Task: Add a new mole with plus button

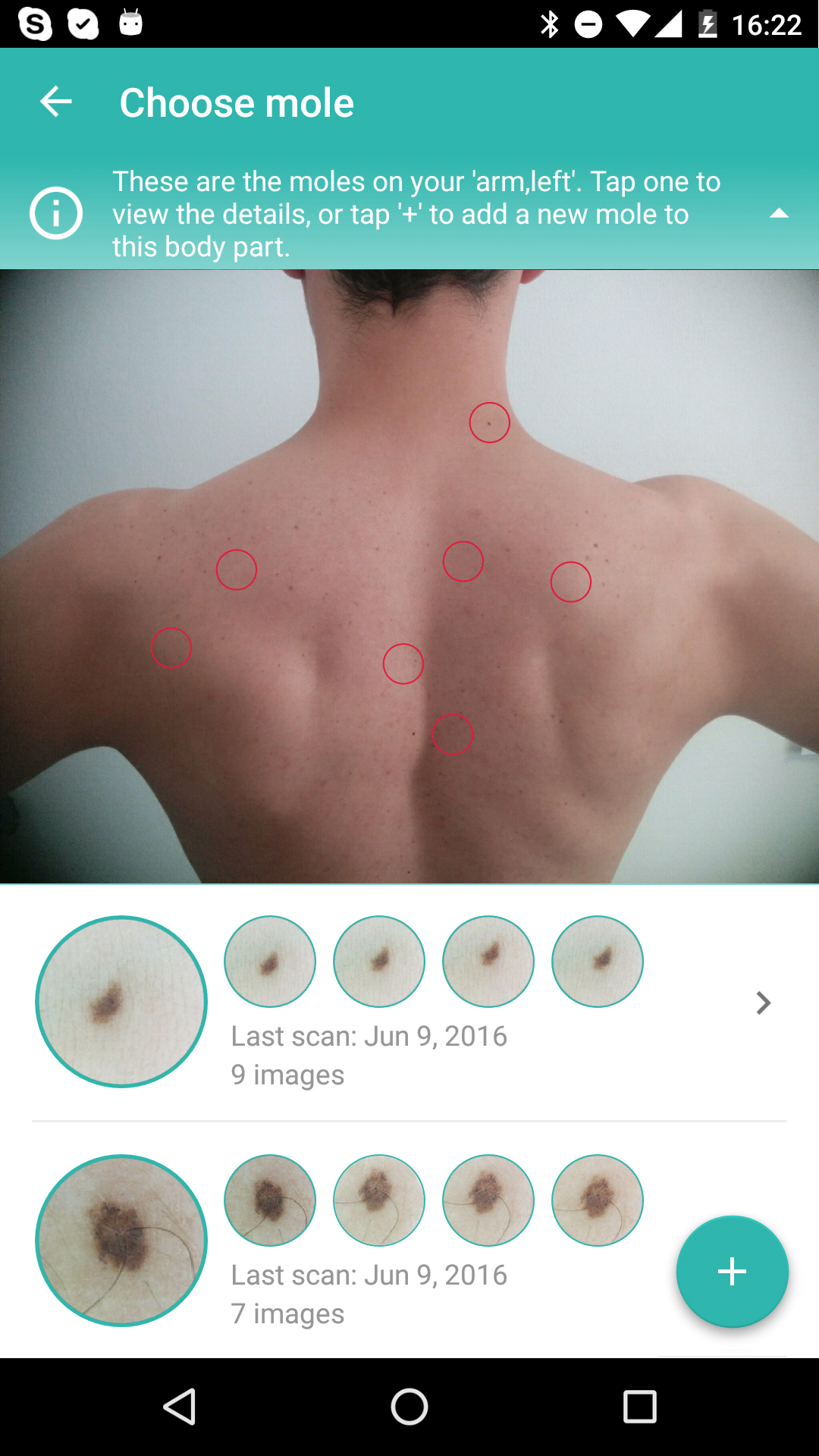Action: coord(732,1272)
